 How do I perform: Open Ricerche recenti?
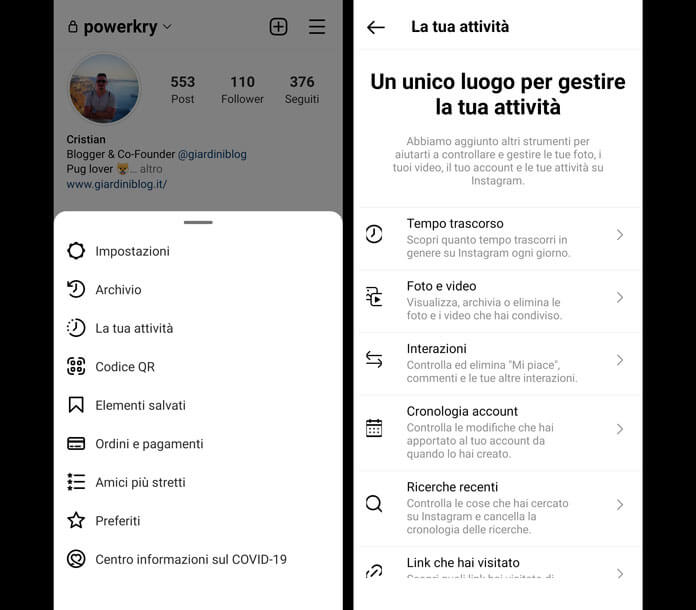click(x=497, y=505)
